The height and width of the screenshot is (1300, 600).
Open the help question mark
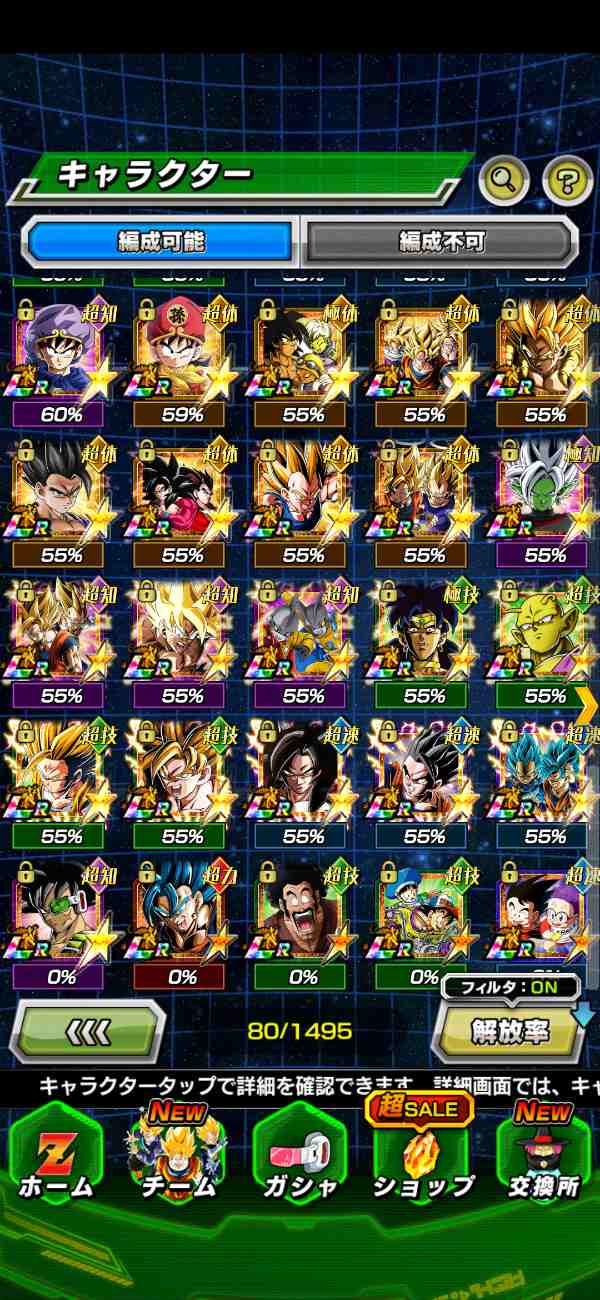pos(567,181)
